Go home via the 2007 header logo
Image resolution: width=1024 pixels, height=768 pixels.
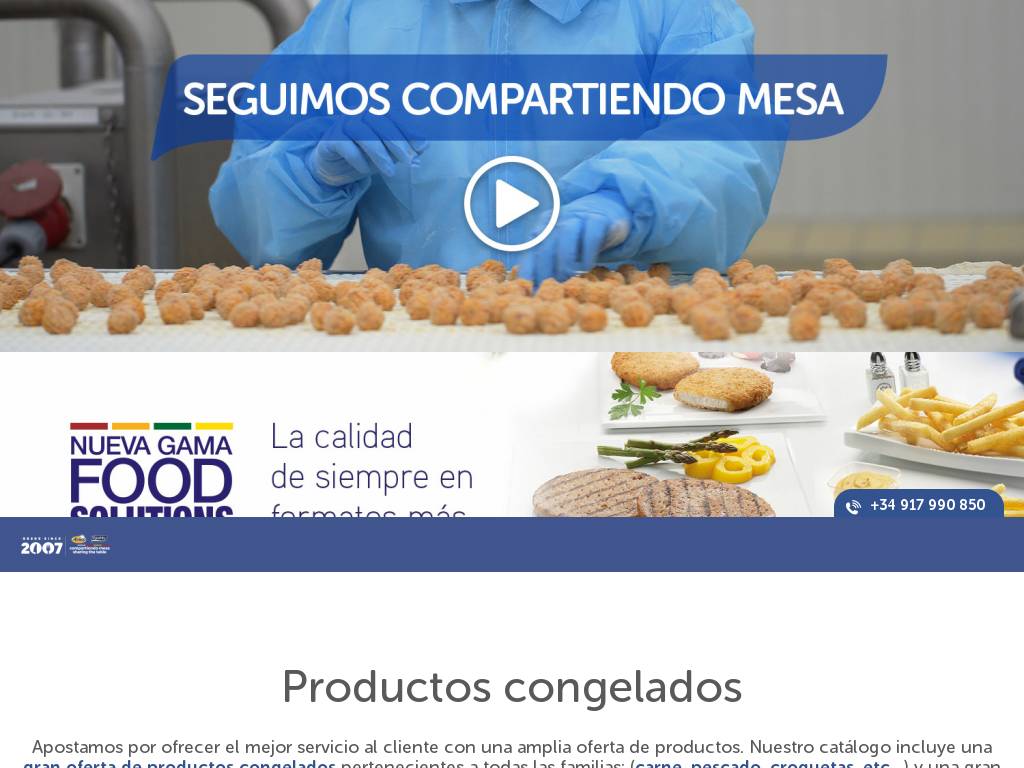[65, 545]
